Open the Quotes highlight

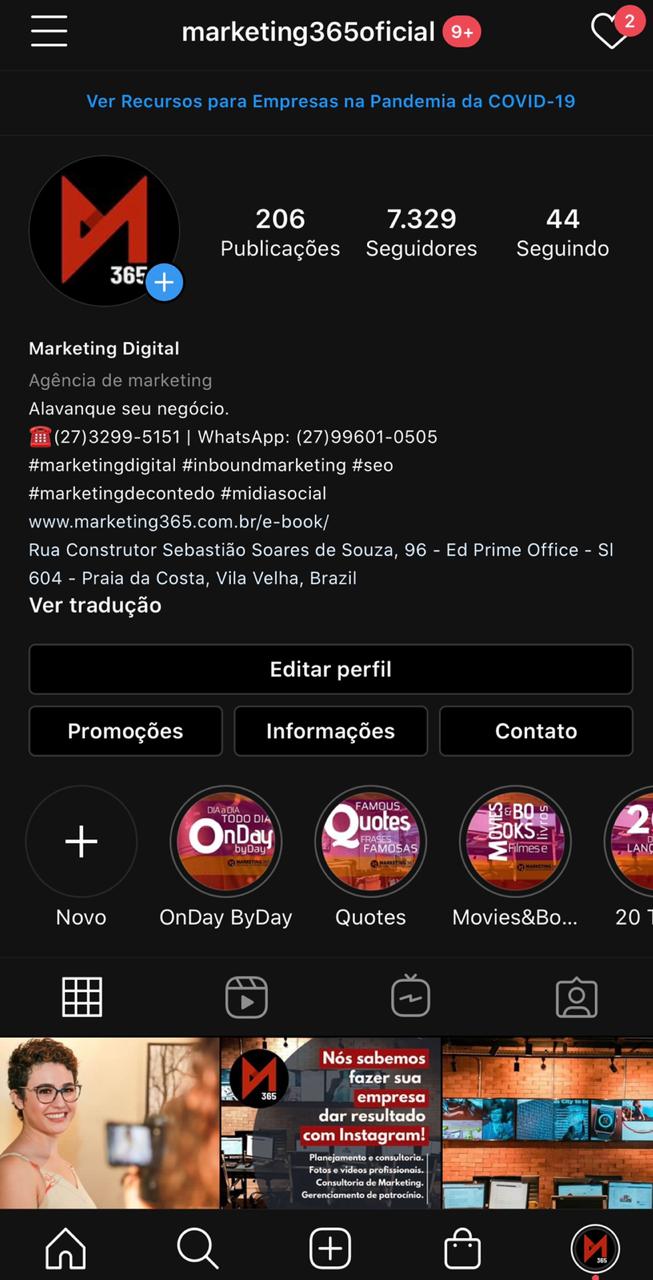tap(370, 842)
